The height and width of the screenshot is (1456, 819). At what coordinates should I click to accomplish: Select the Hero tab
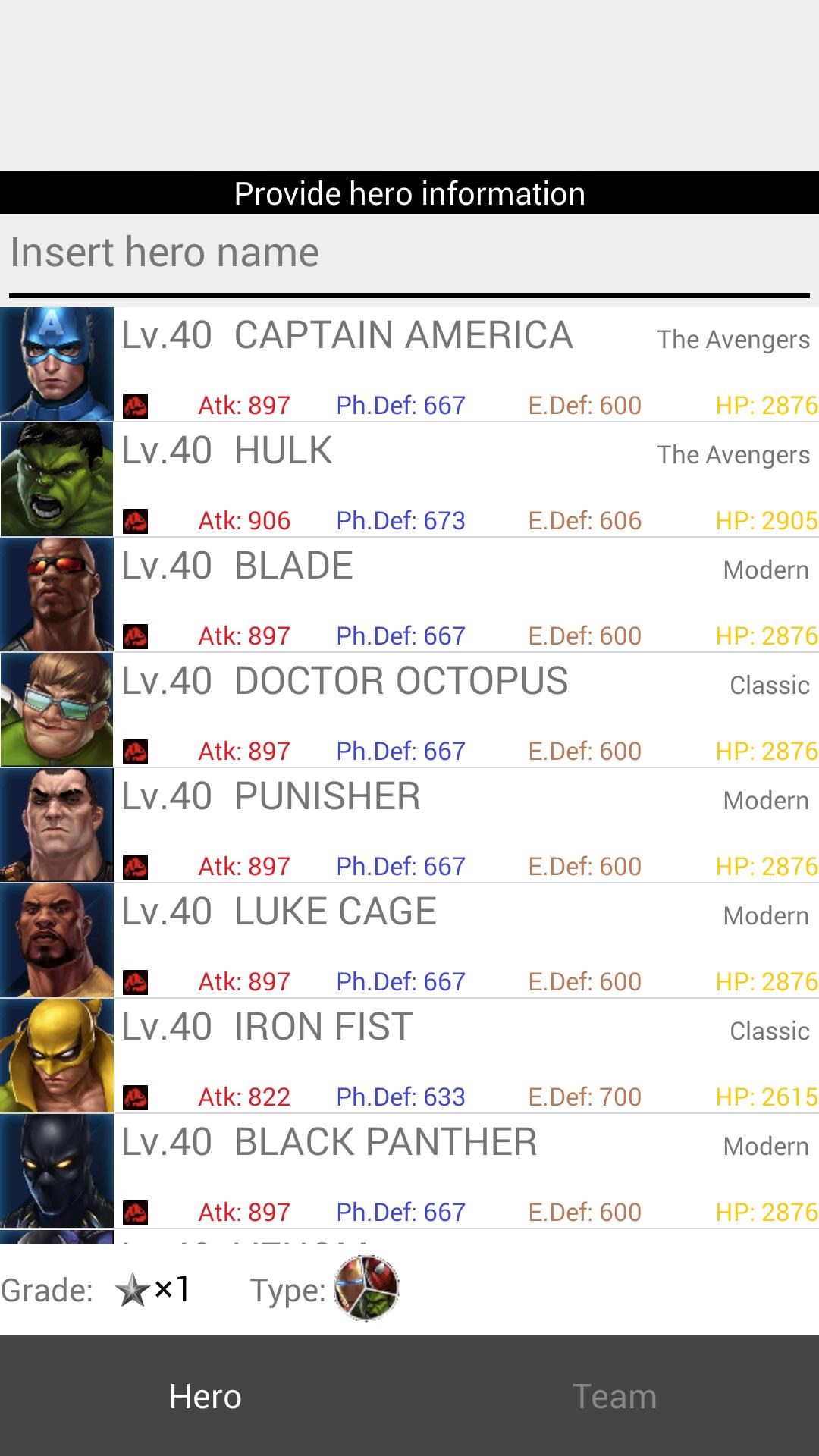click(x=205, y=1395)
